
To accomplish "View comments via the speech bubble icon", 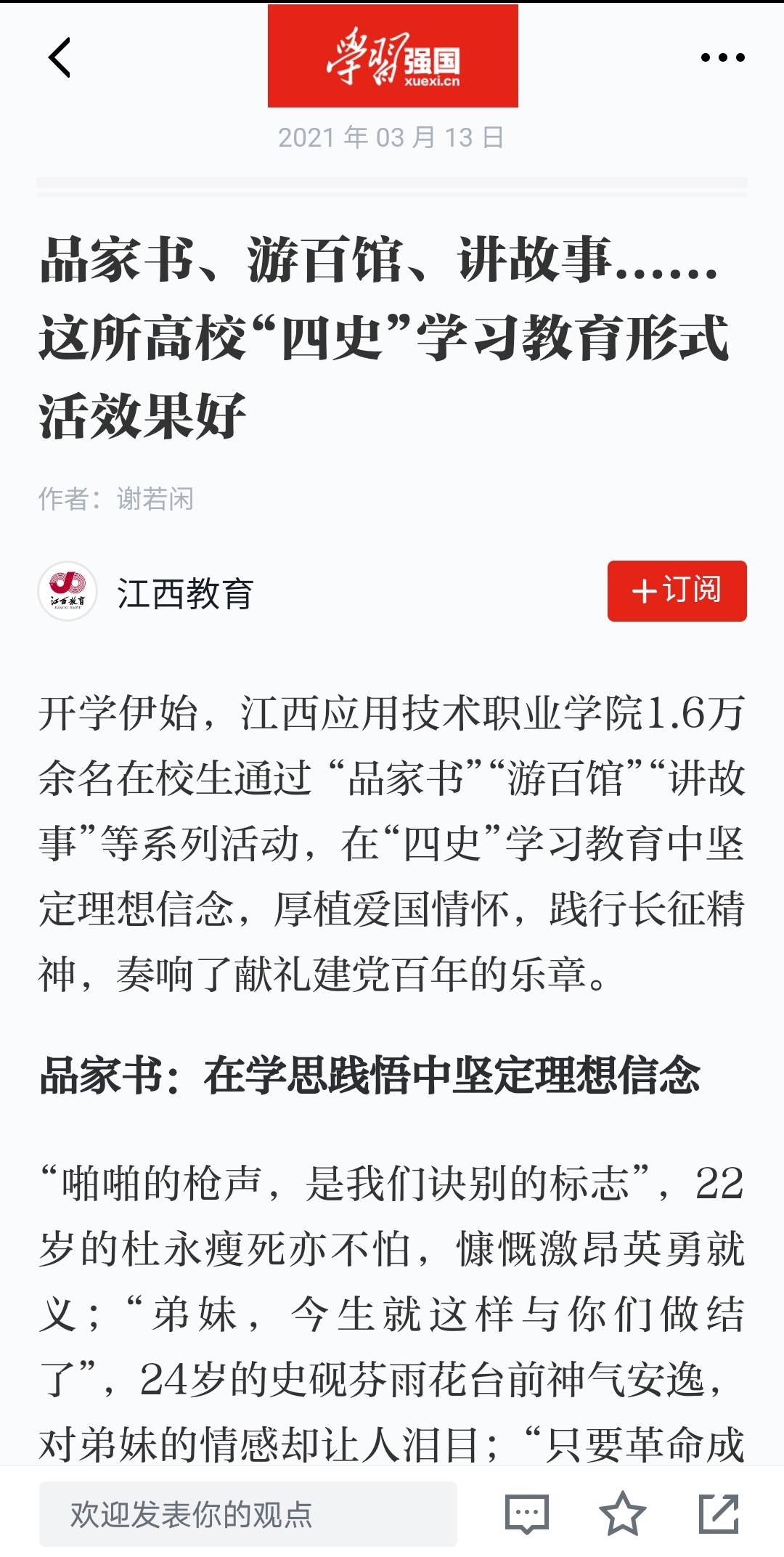I will point(527,1514).
